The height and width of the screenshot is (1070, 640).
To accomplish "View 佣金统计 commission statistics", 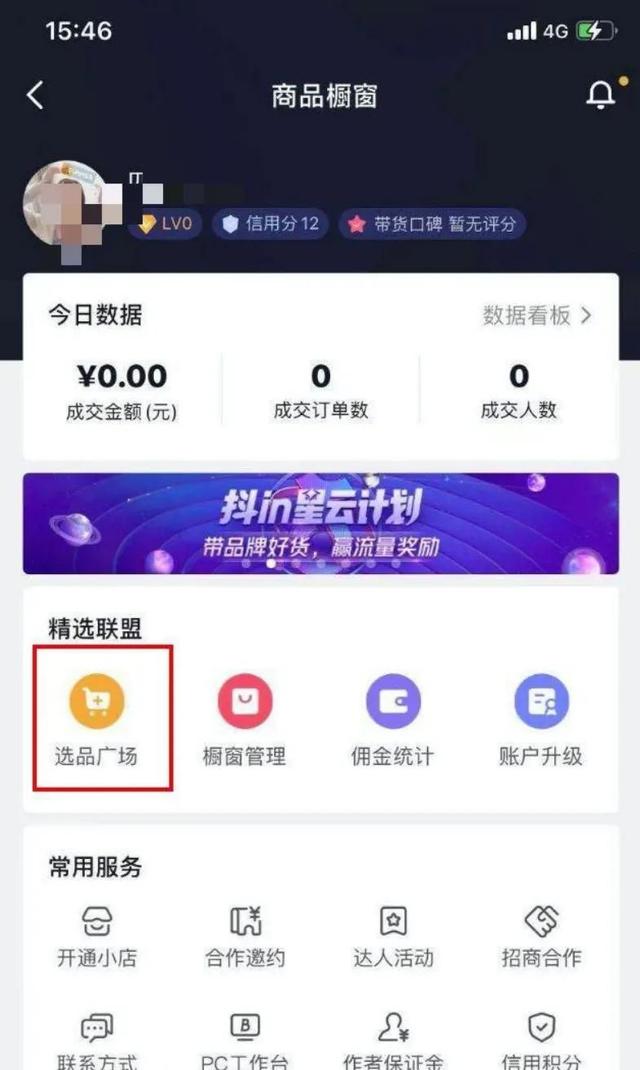I will (393, 718).
